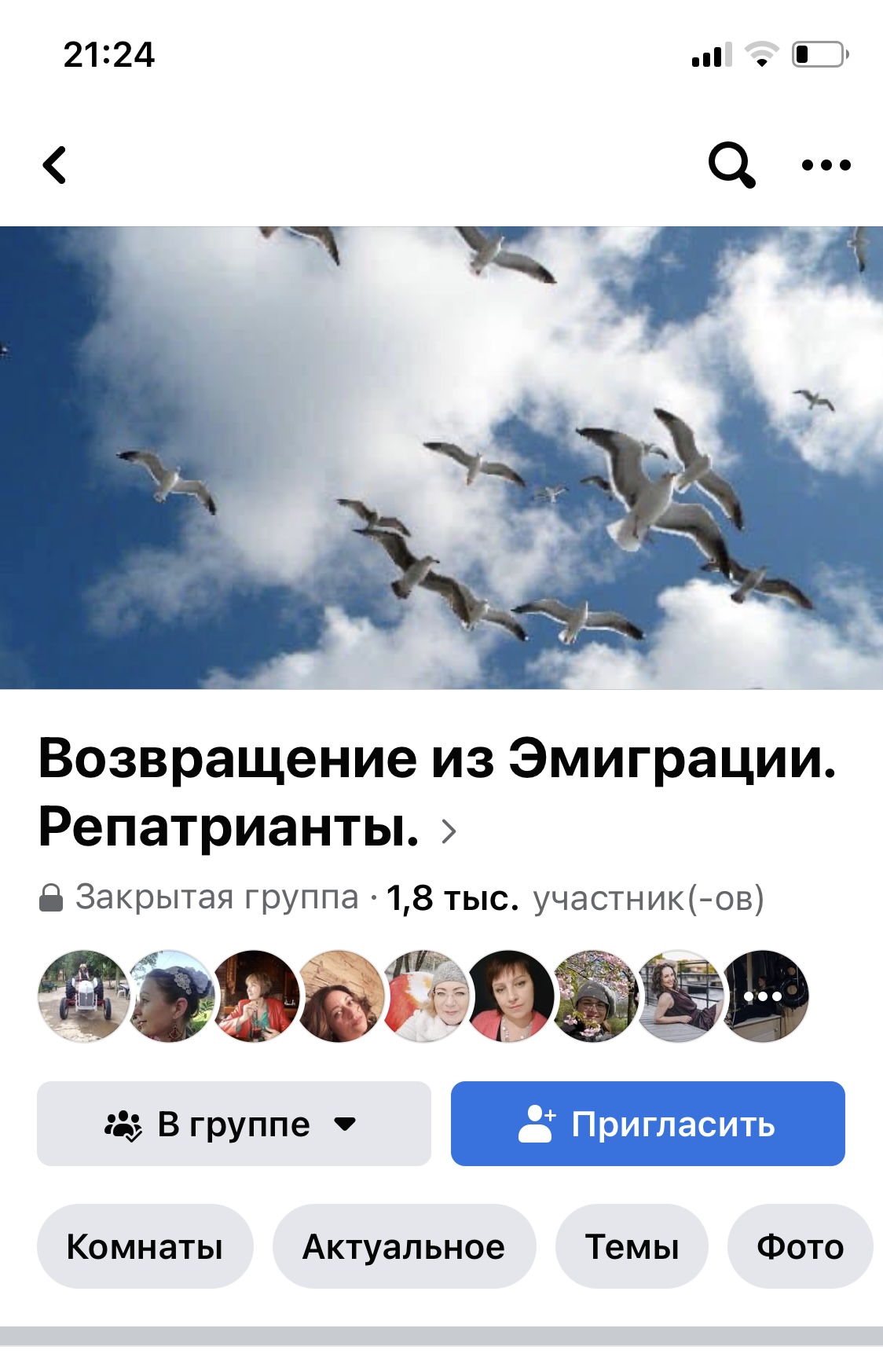Tap the «Пригласить» button
Screen dimensions: 883x1372
pos(647,1124)
